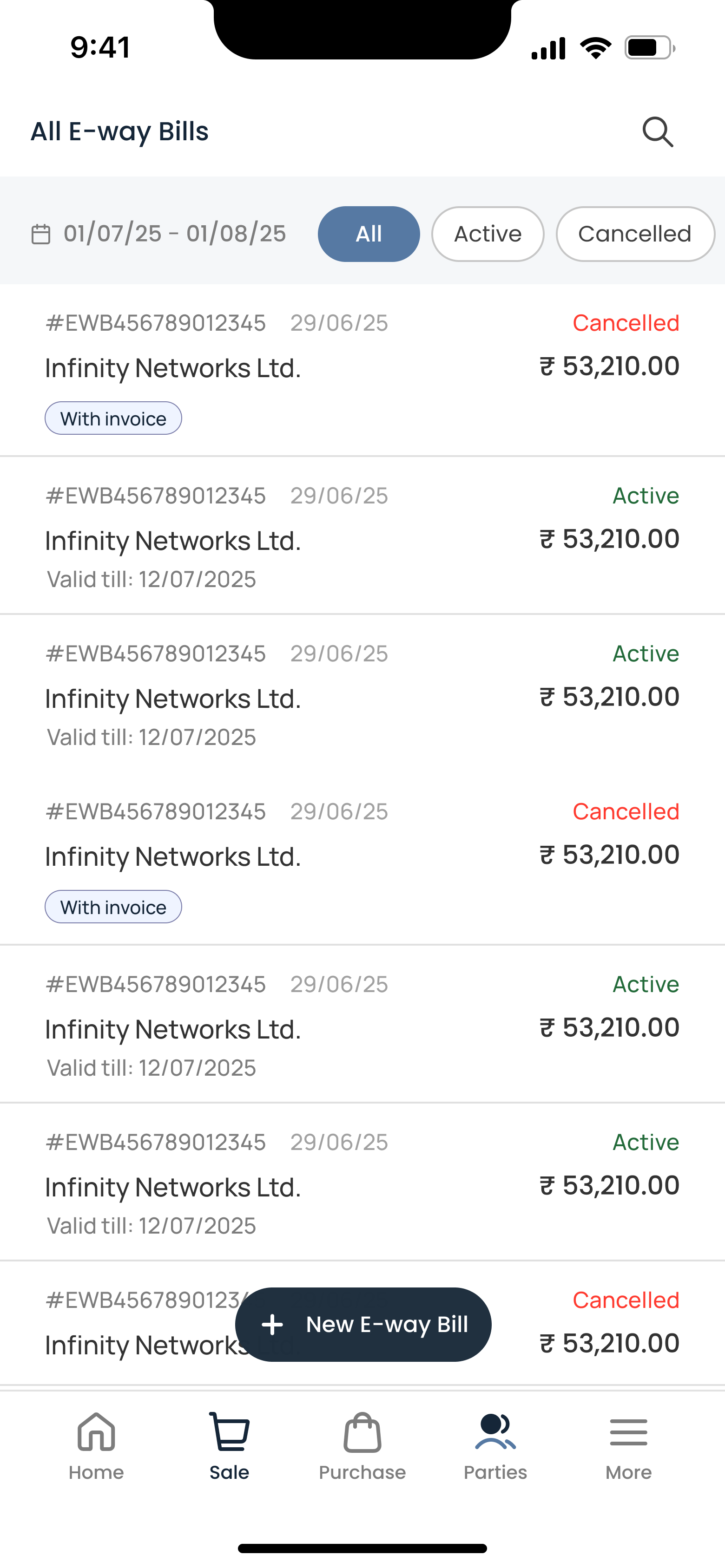The height and width of the screenshot is (1568, 725).
Task: Tap the New E-way Bill button
Action: [363, 1324]
